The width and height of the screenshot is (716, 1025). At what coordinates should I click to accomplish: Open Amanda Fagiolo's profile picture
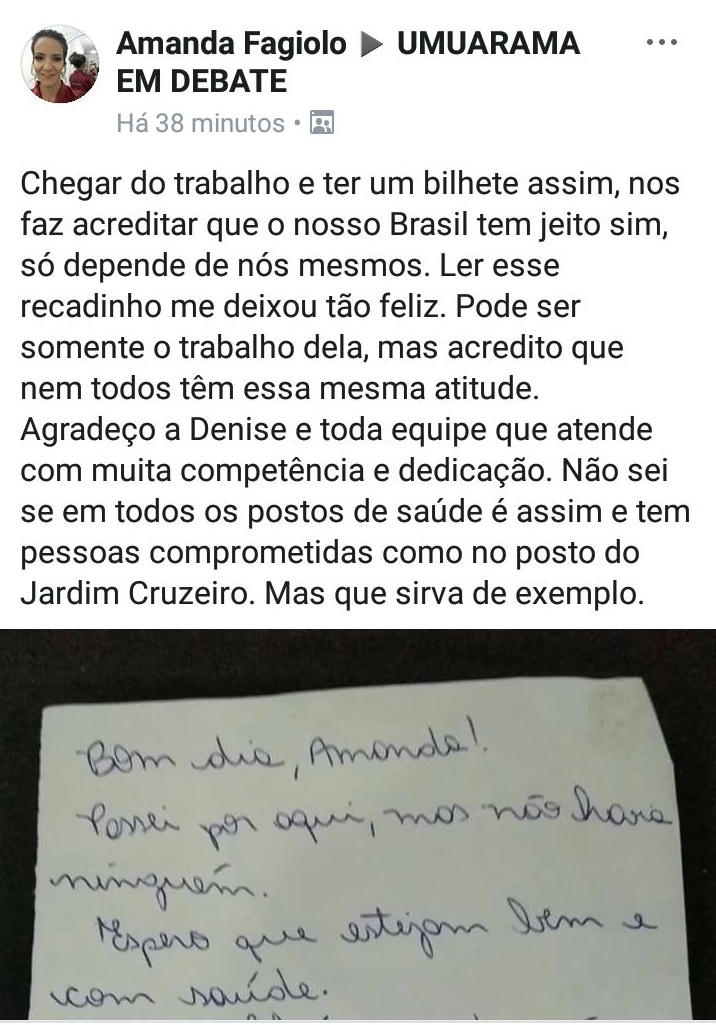point(60,65)
